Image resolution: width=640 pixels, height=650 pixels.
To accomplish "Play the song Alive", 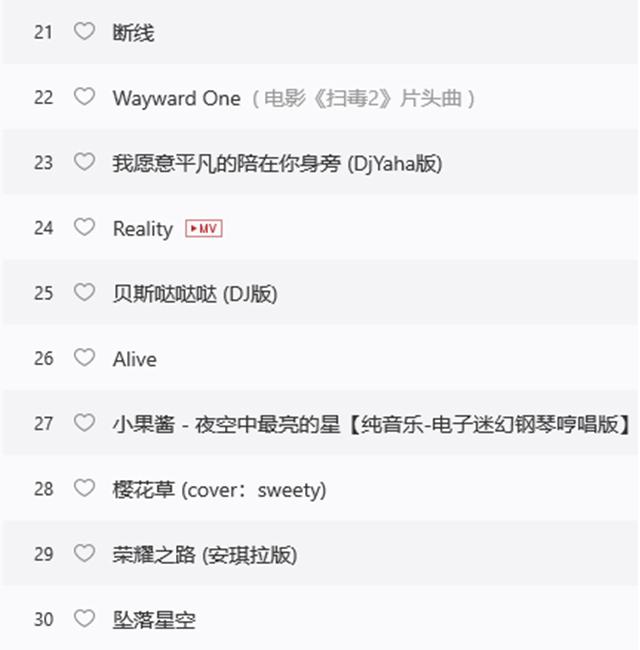I will (x=134, y=359).
